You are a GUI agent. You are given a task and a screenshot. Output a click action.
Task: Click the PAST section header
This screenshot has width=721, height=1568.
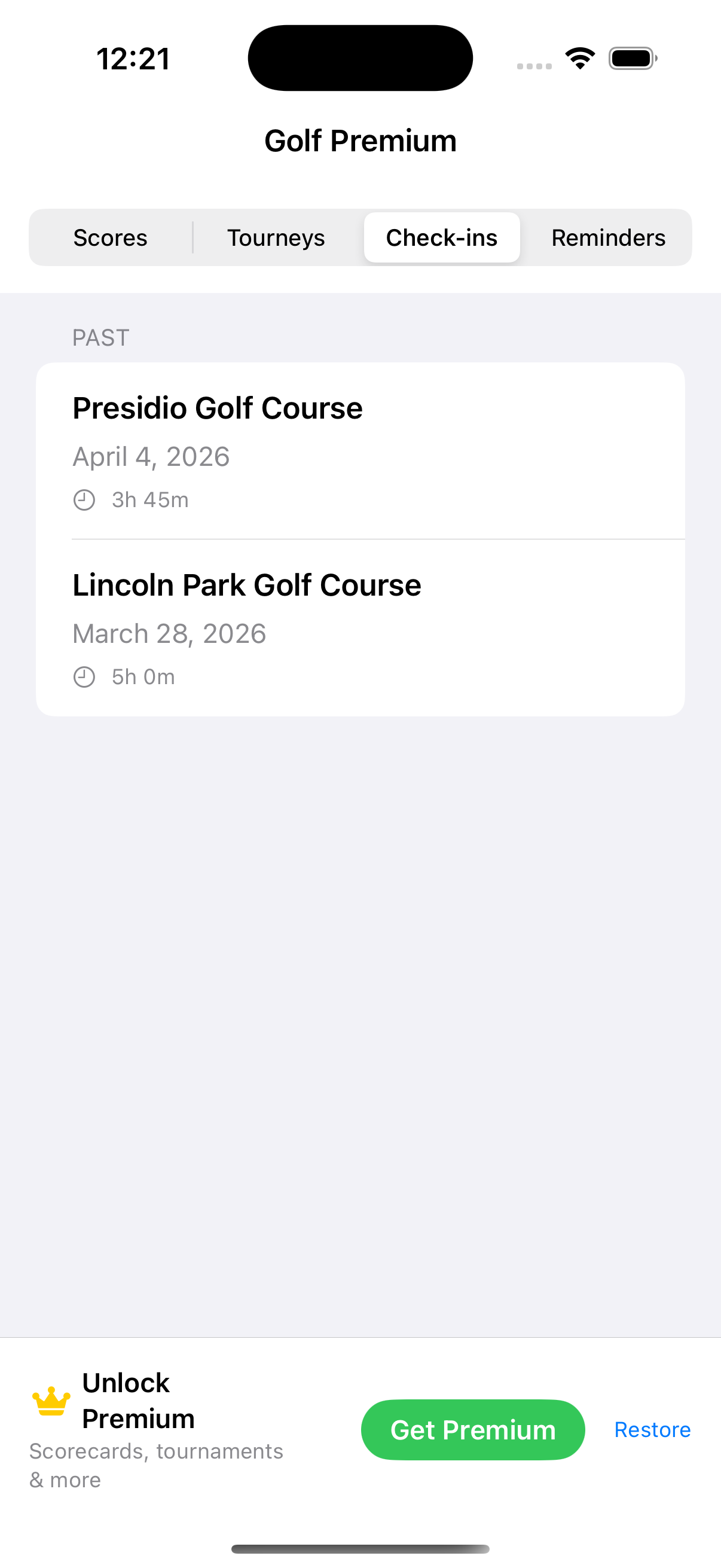pos(100,337)
